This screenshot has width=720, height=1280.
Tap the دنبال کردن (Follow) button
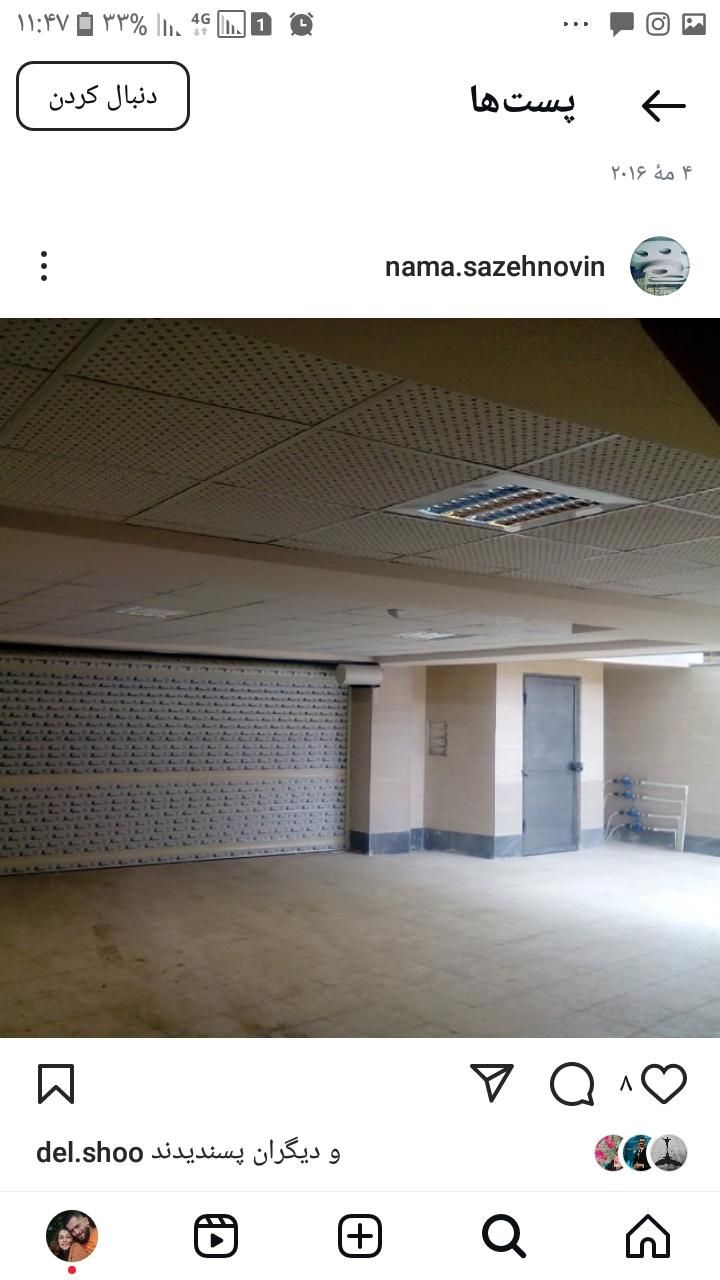point(103,96)
